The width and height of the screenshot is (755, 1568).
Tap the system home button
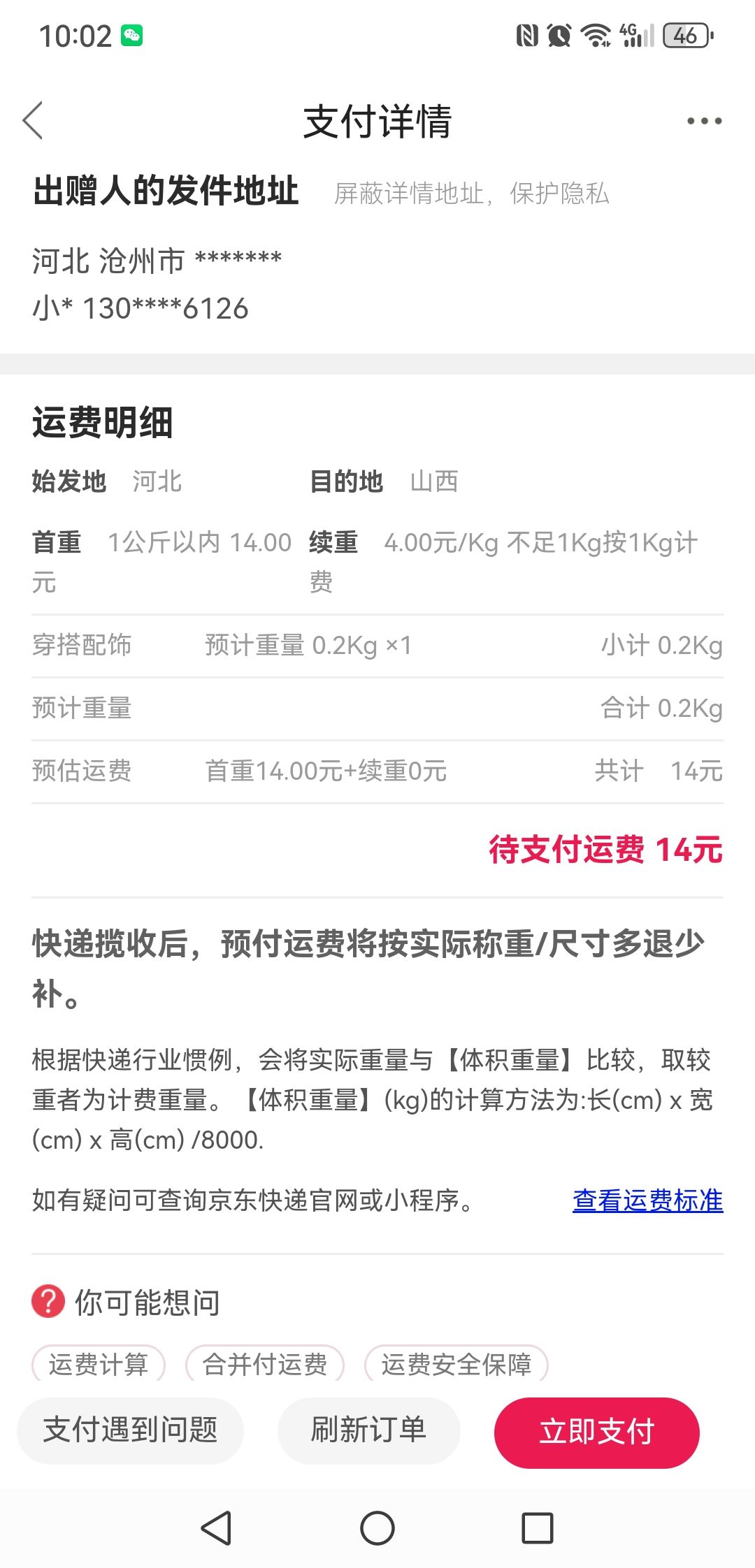pos(377,1528)
